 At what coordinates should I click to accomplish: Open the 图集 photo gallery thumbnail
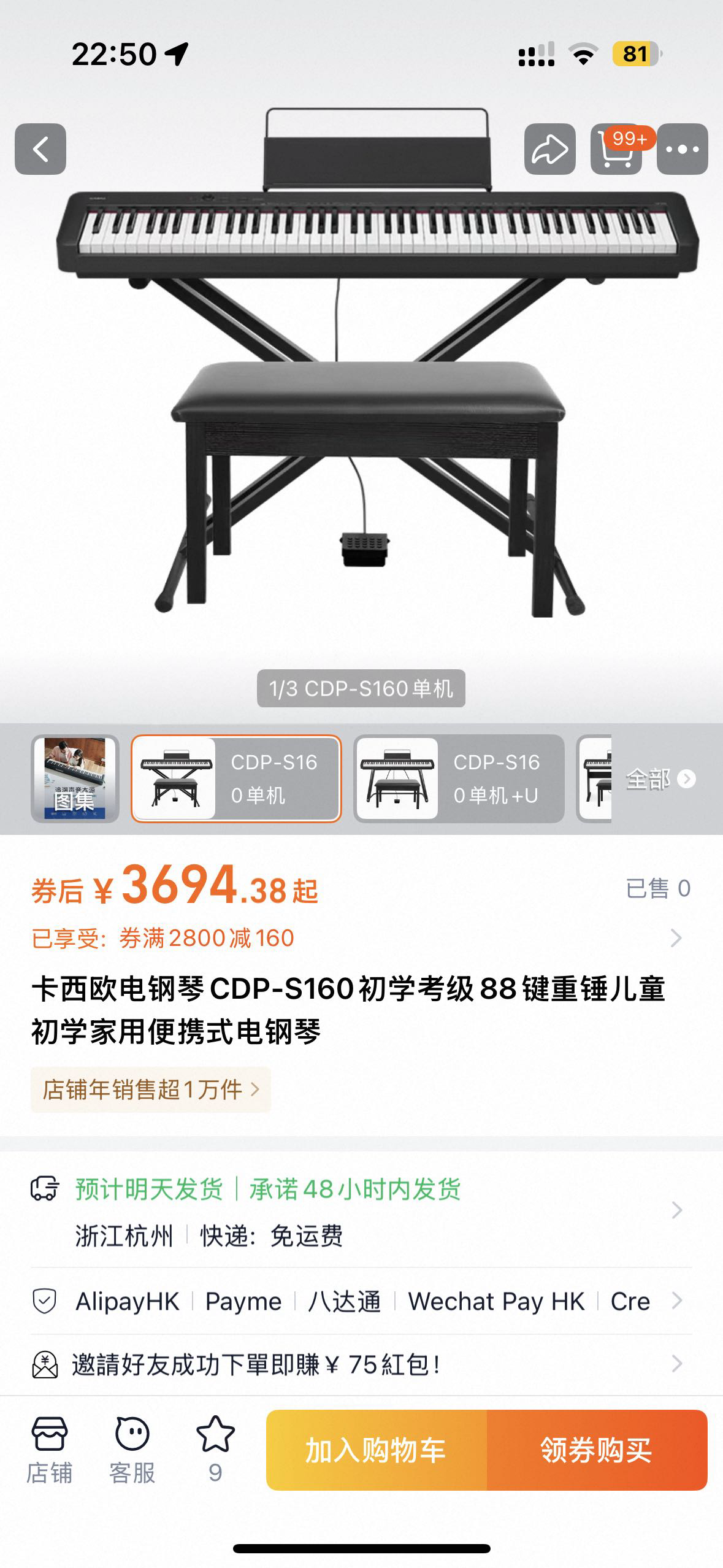point(75,778)
